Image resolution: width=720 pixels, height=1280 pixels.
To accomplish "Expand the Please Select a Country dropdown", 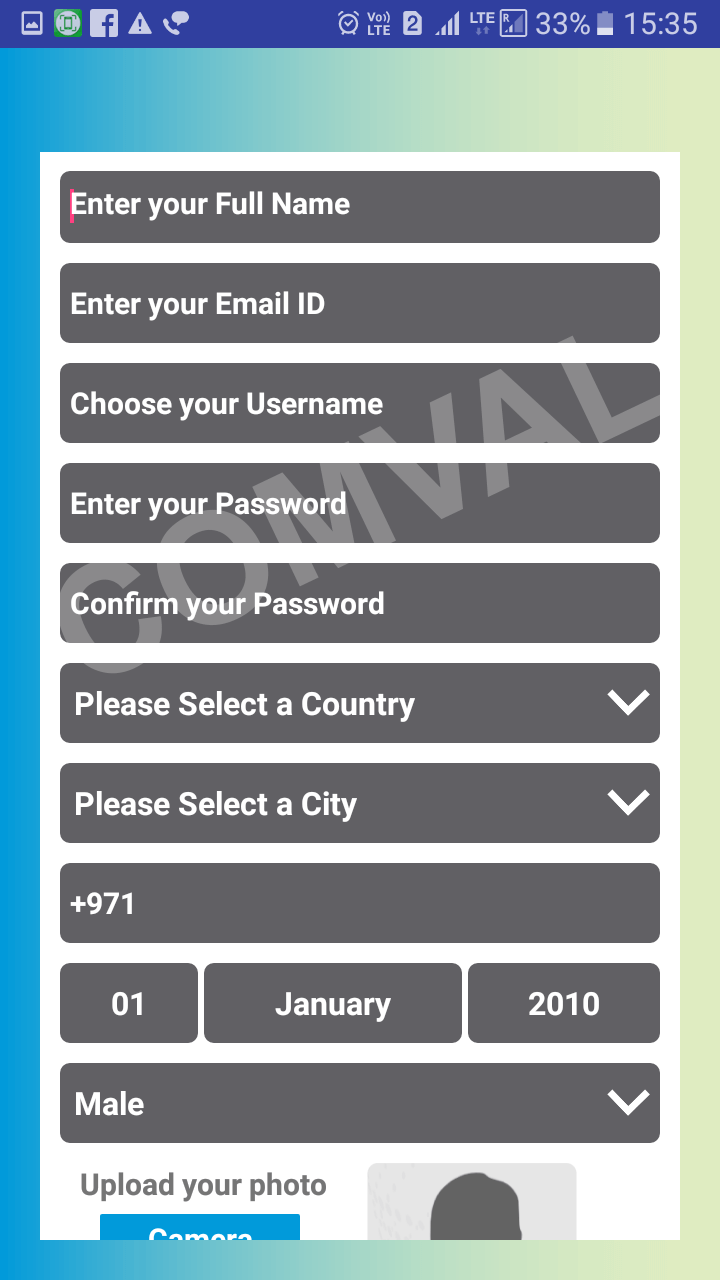I will pyautogui.click(x=360, y=703).
